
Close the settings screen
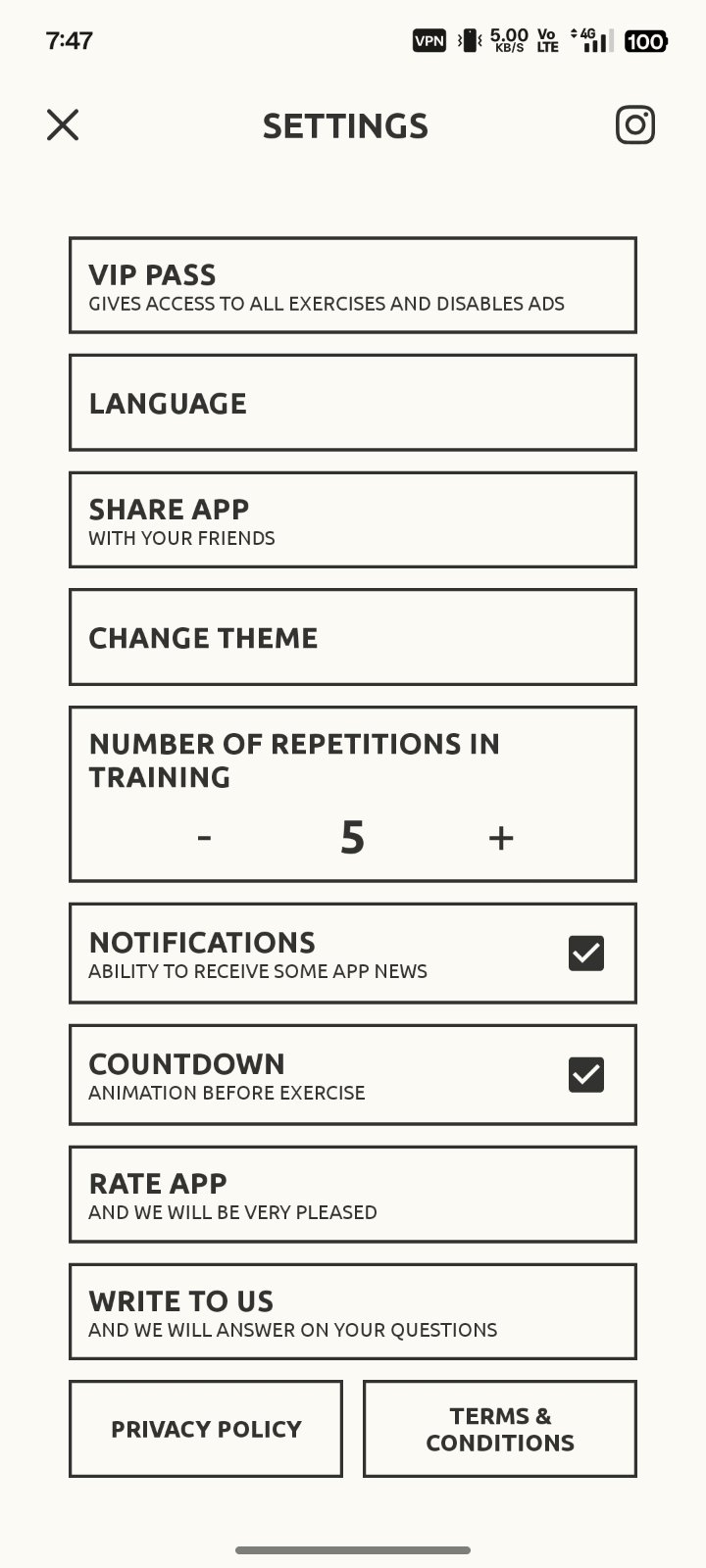click(x=63, y=125)
